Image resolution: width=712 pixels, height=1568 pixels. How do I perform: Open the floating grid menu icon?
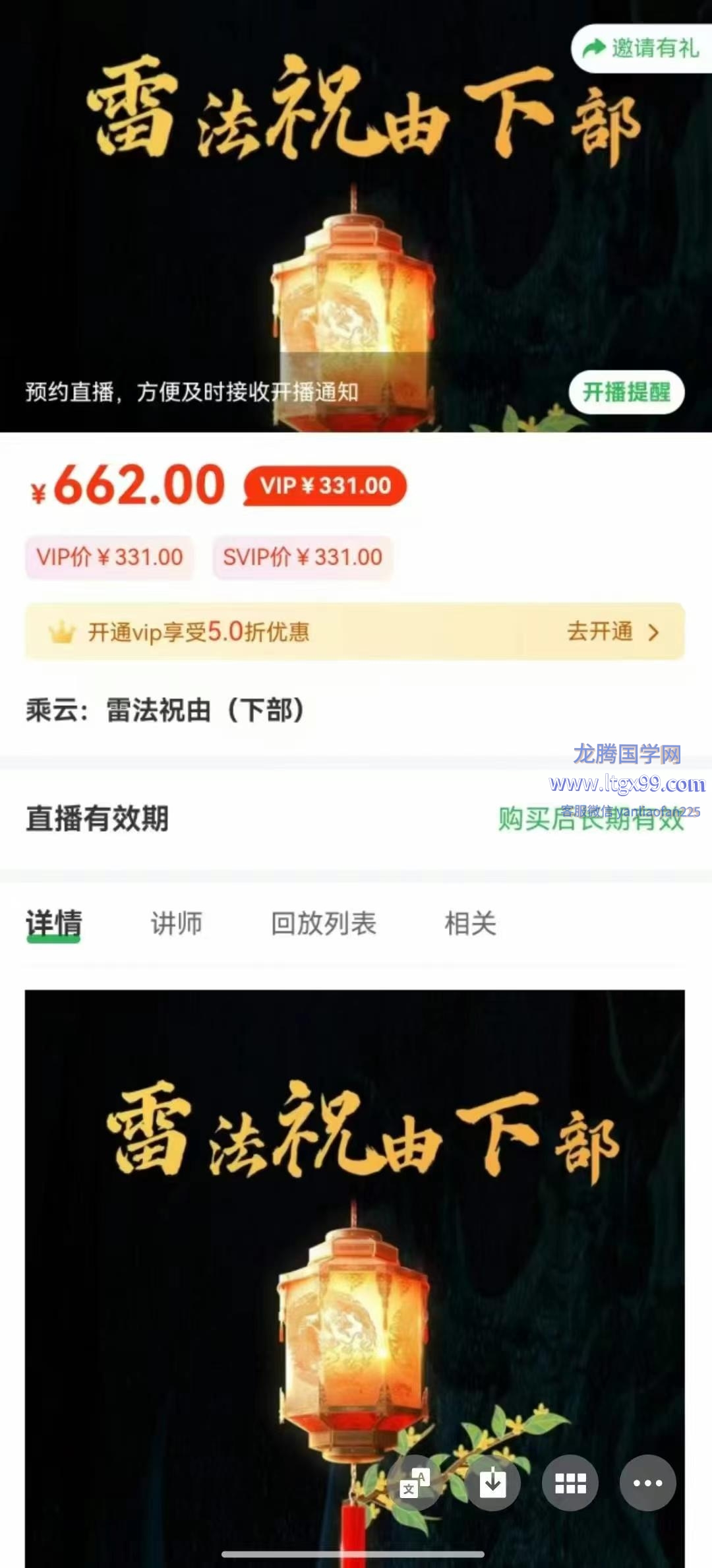pos(570,1482)
